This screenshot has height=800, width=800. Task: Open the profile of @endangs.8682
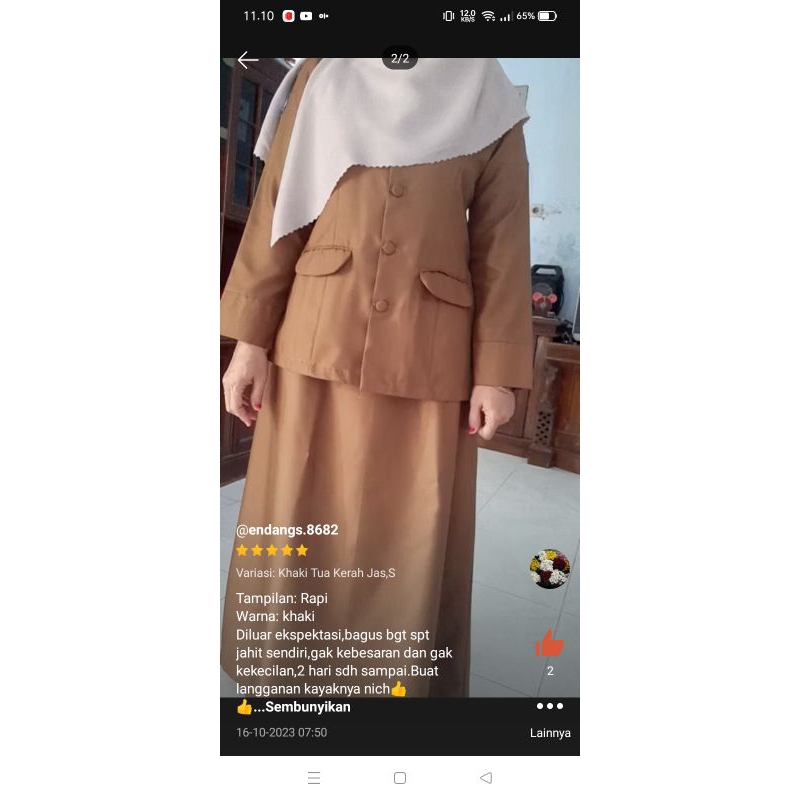(x=287, y=530)
